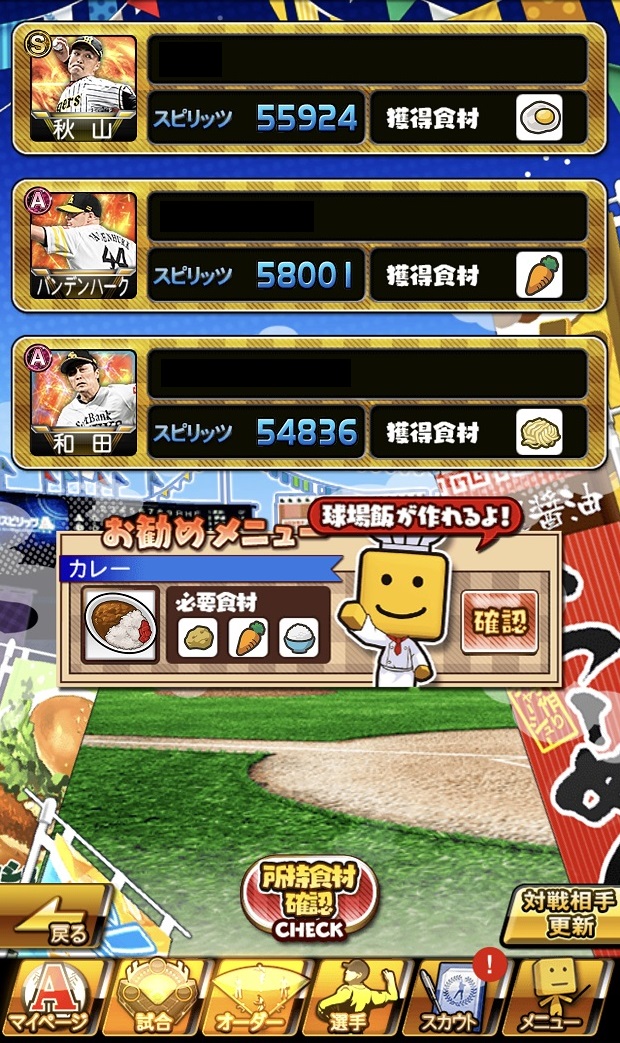Select the バンデンハーク opponent card

pos(310,245)
